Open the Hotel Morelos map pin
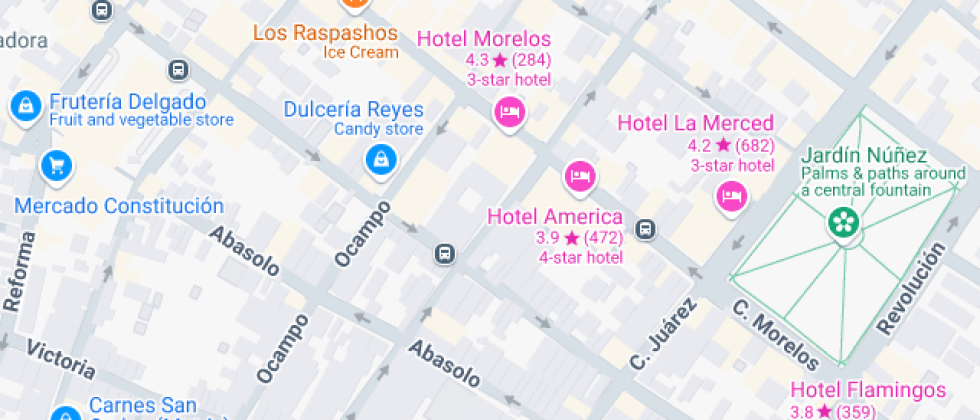This screenshot has height=420, width=980. tap(510, 111)
